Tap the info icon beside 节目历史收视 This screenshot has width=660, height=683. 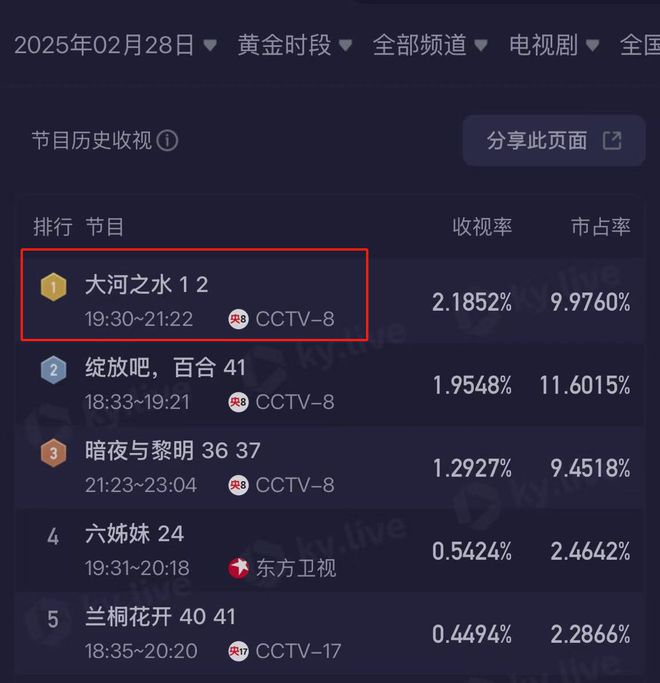168,141
